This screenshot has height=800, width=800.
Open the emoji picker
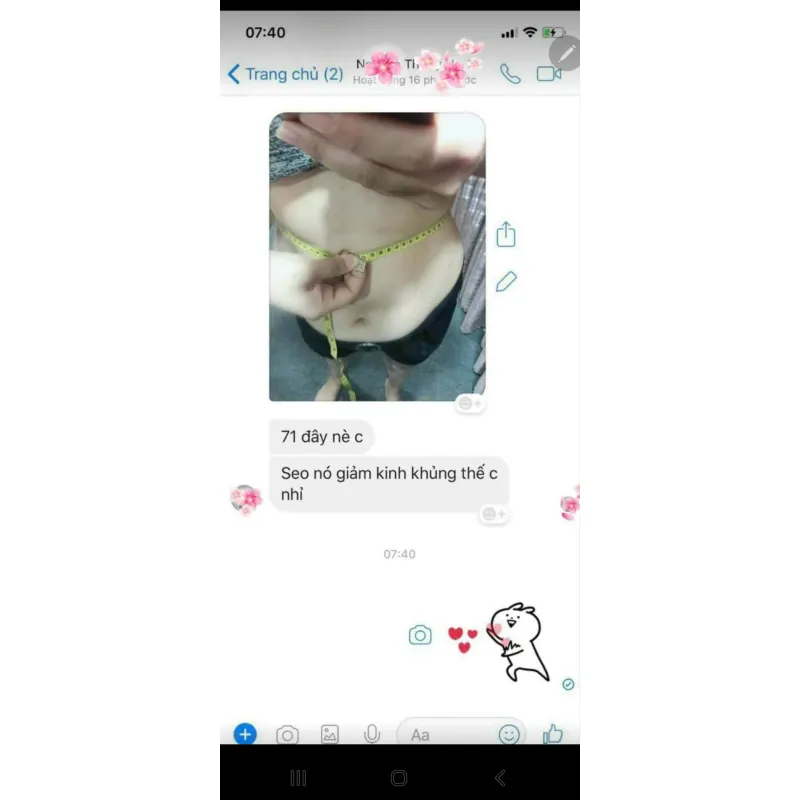coord(509,735)
